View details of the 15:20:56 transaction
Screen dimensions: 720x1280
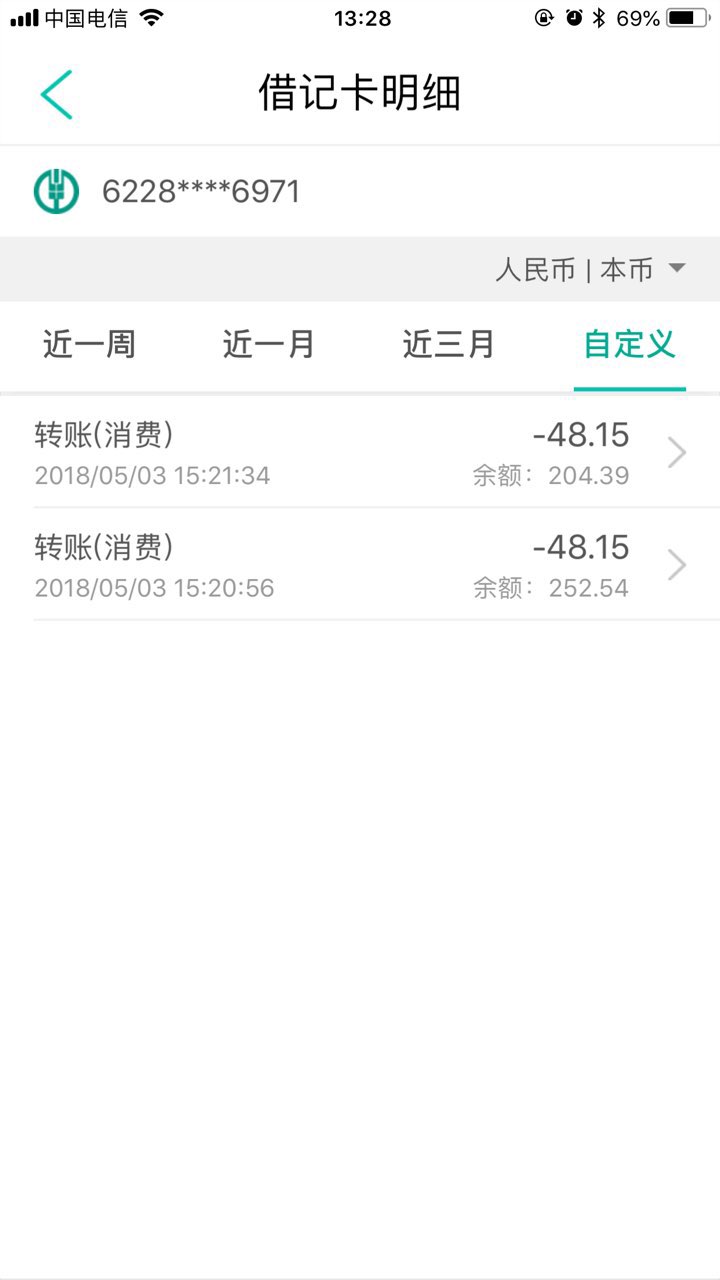360,565
